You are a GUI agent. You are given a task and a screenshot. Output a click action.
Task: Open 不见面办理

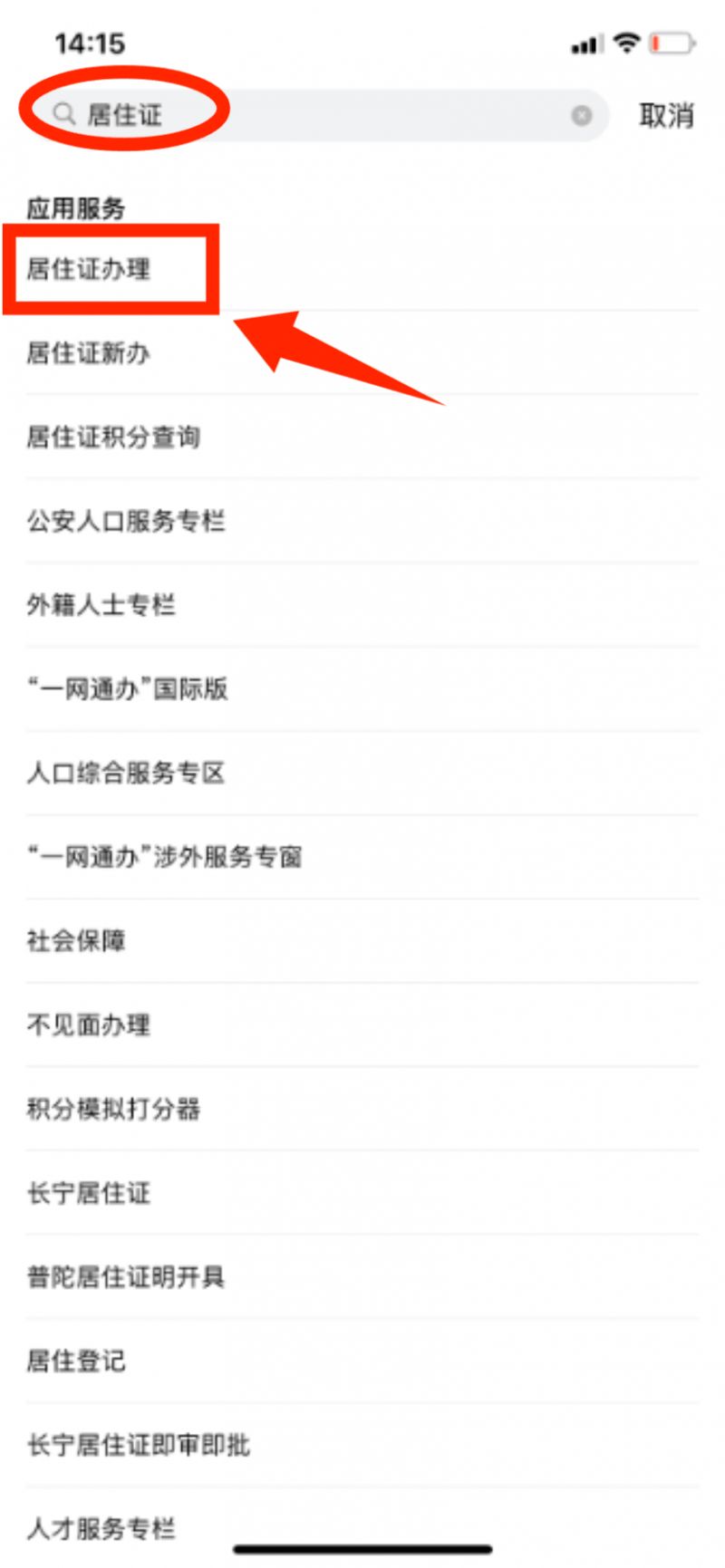pyautogui.click(x=89, y=1024)
